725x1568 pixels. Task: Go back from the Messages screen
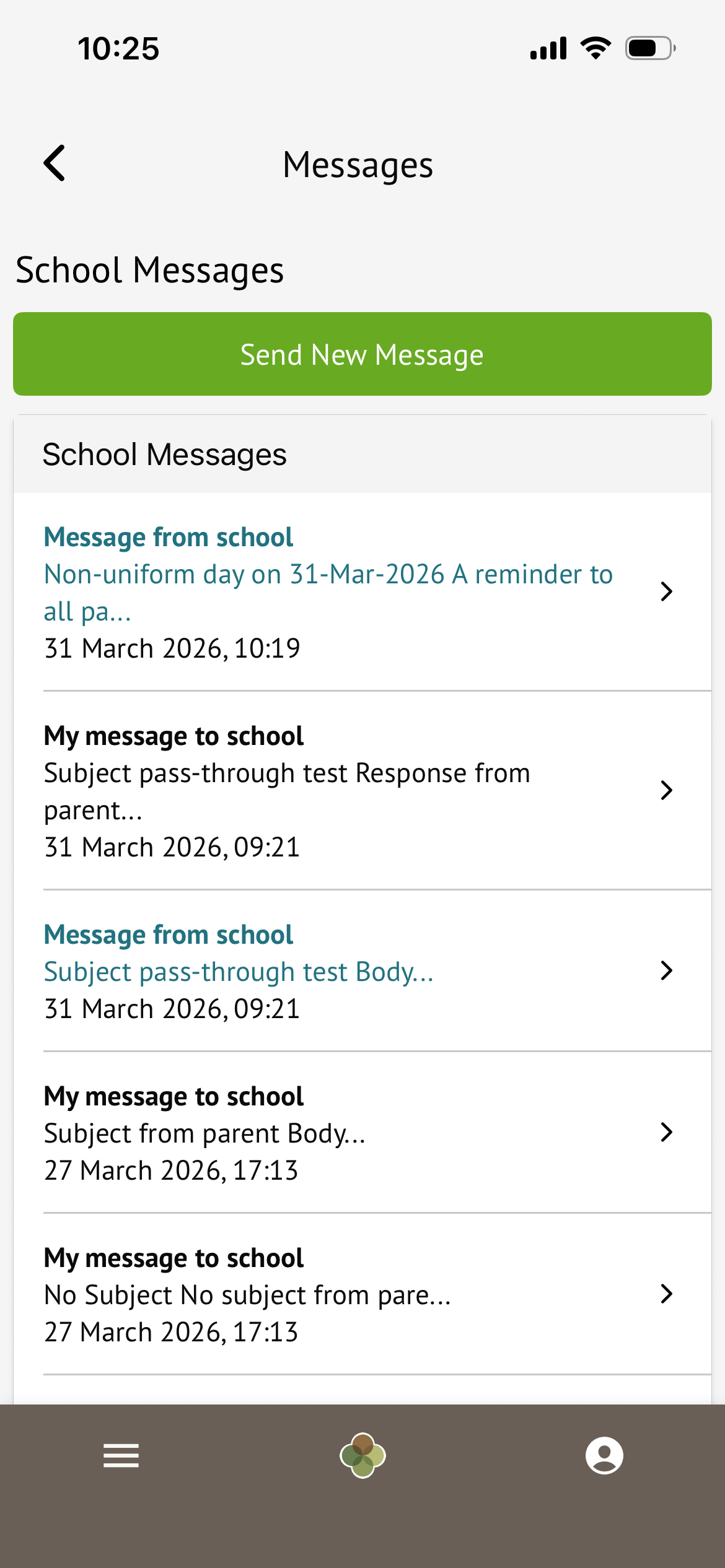point(55,163)
